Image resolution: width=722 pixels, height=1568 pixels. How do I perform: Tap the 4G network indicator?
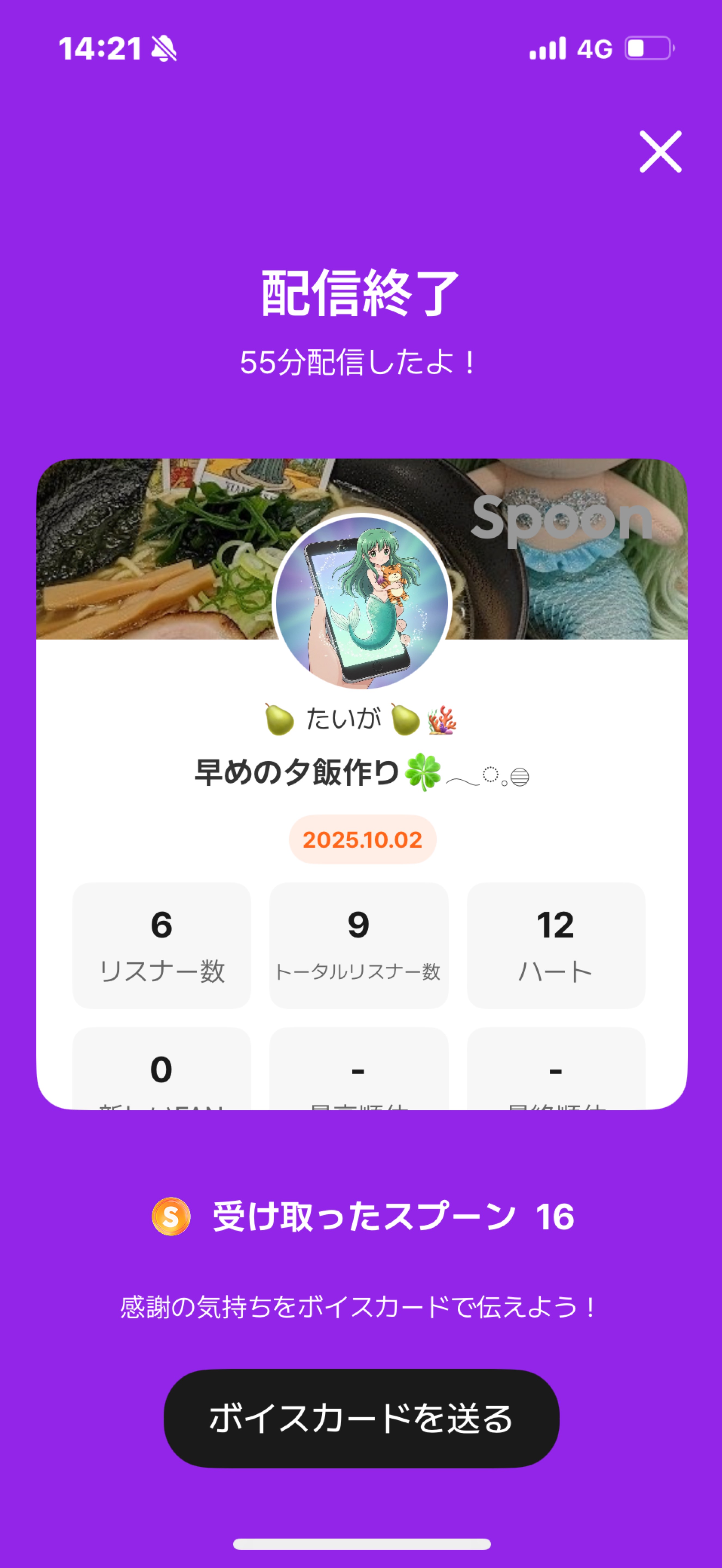595,49
